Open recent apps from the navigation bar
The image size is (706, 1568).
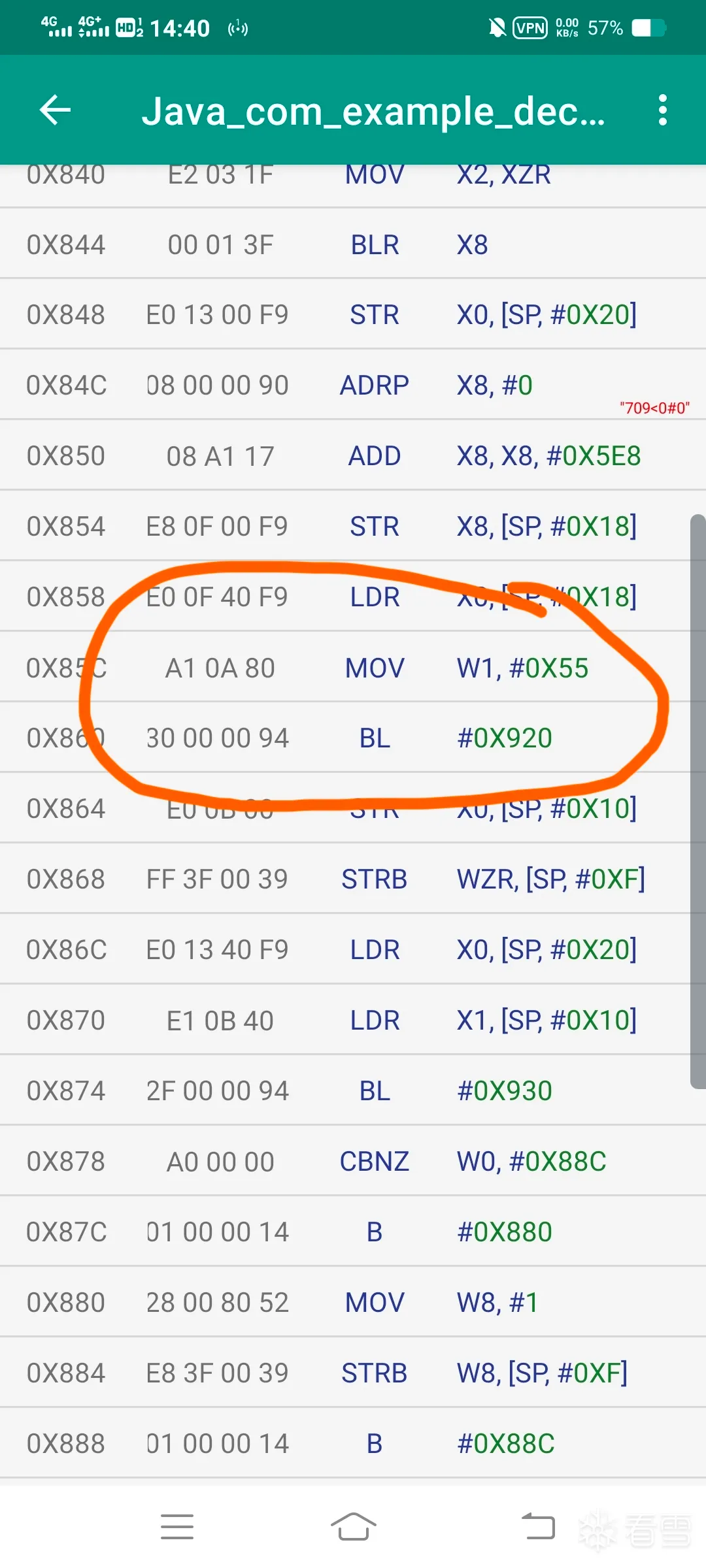[177, 1526]
